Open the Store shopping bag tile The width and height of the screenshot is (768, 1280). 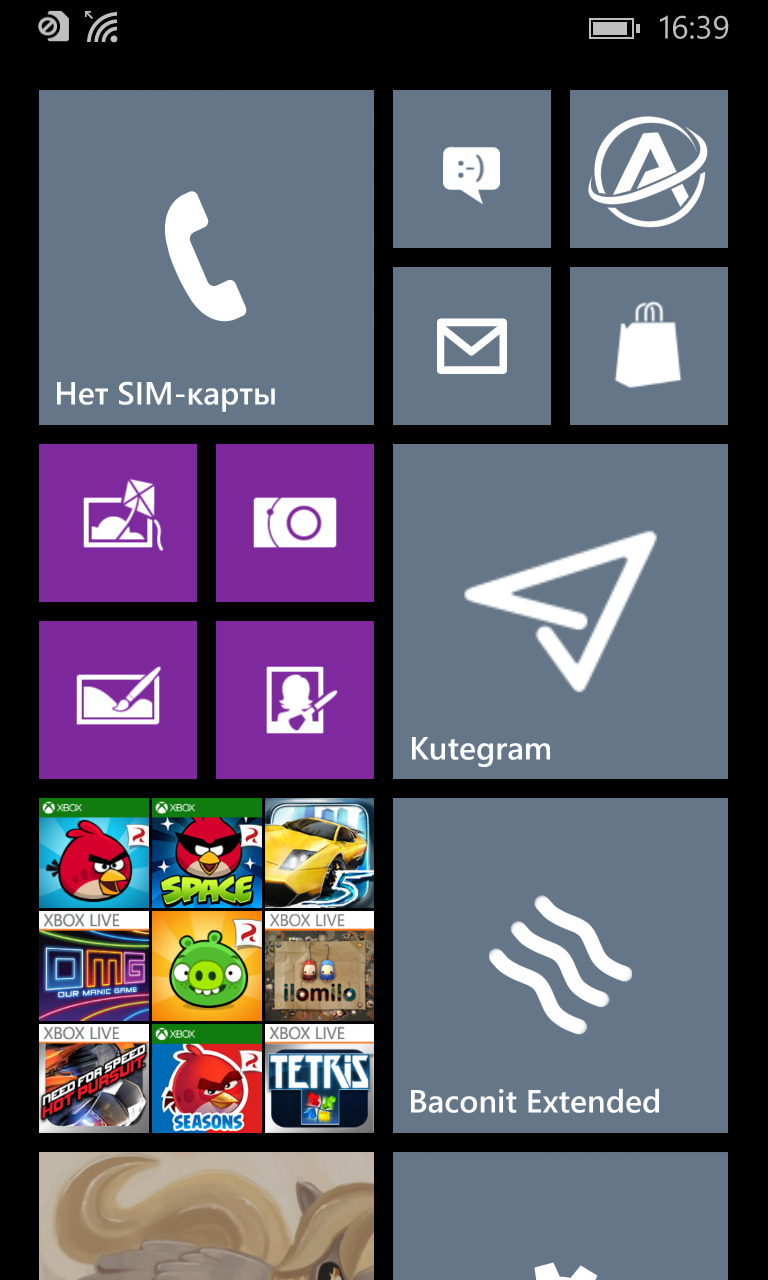648,346
